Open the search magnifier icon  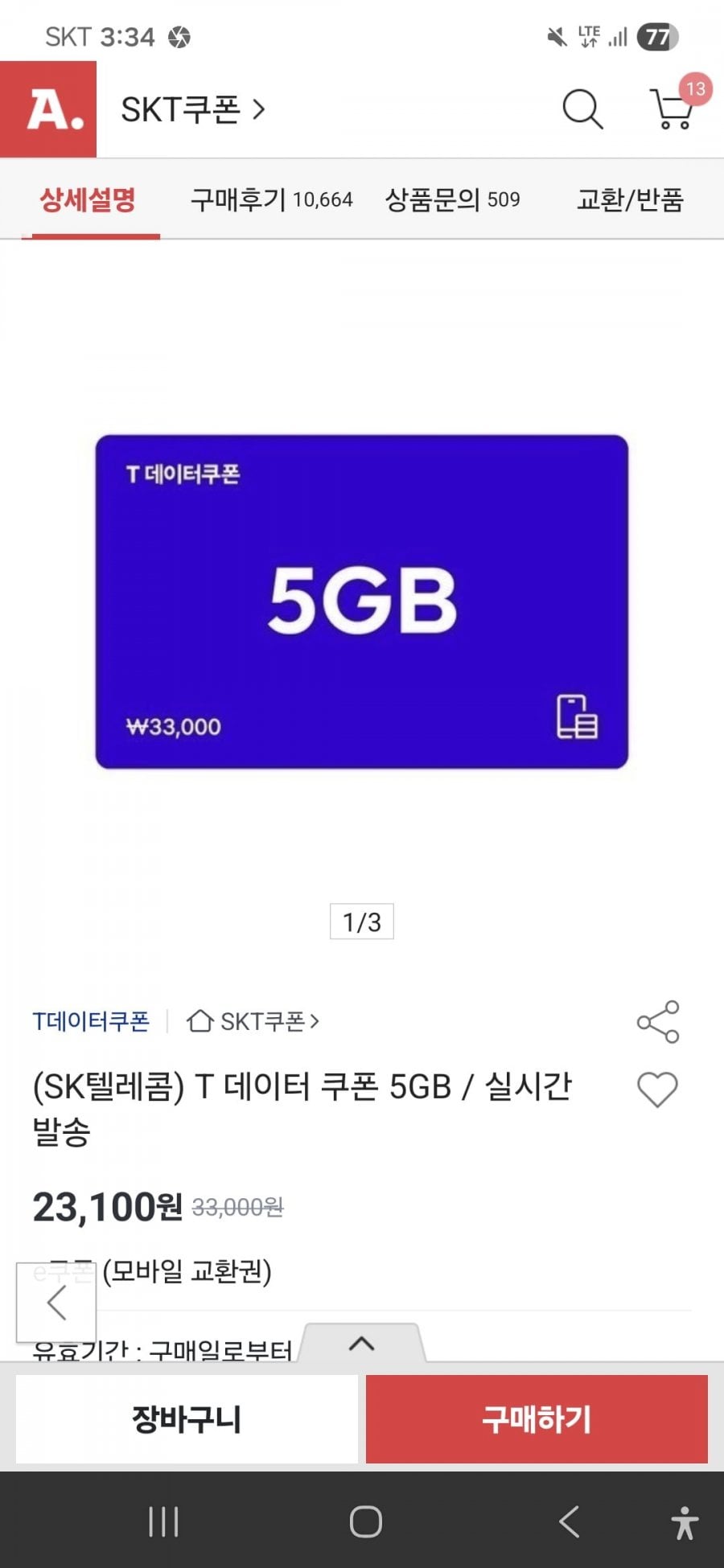582,109
